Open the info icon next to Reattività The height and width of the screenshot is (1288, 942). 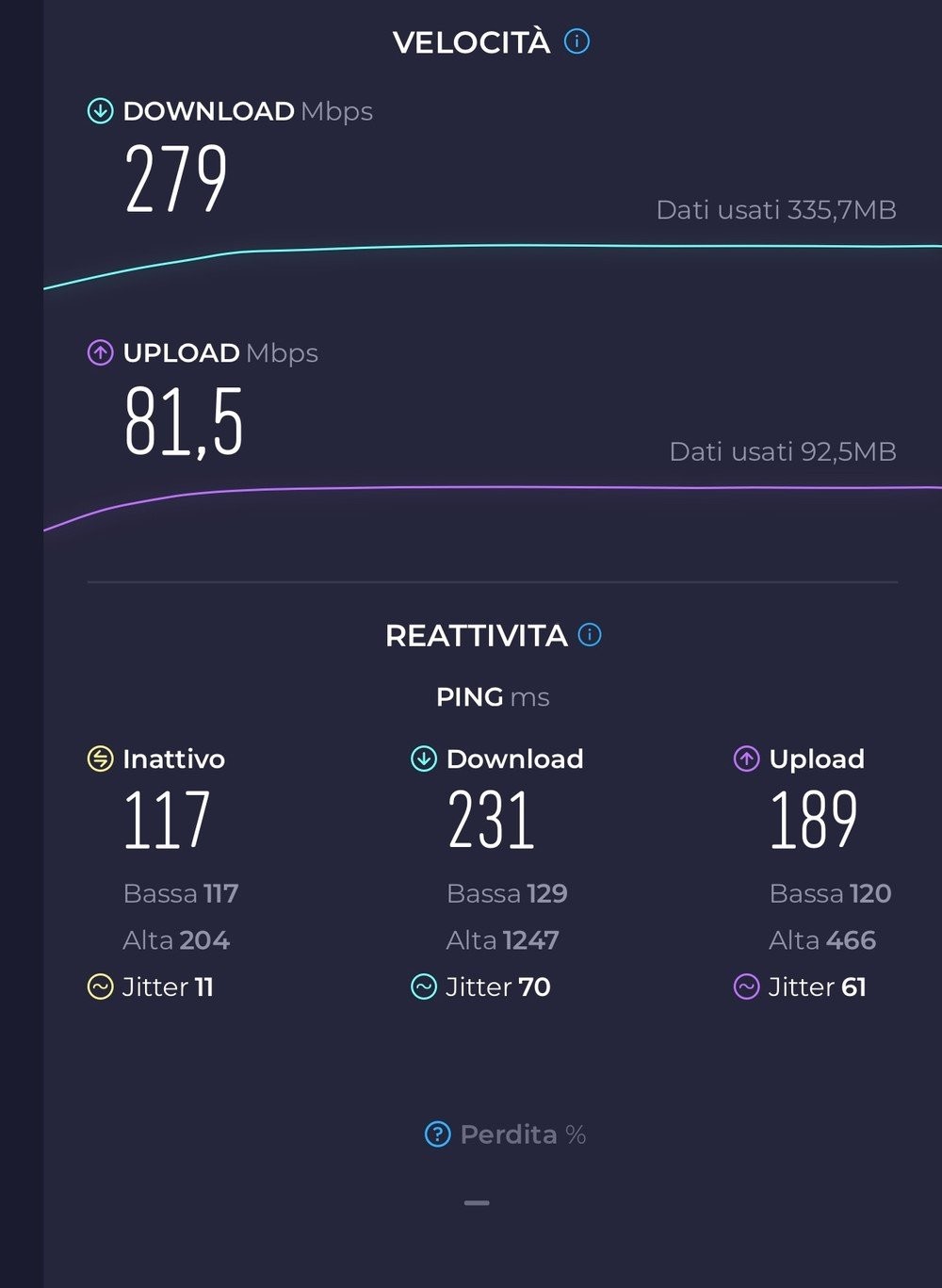[590, 634]
